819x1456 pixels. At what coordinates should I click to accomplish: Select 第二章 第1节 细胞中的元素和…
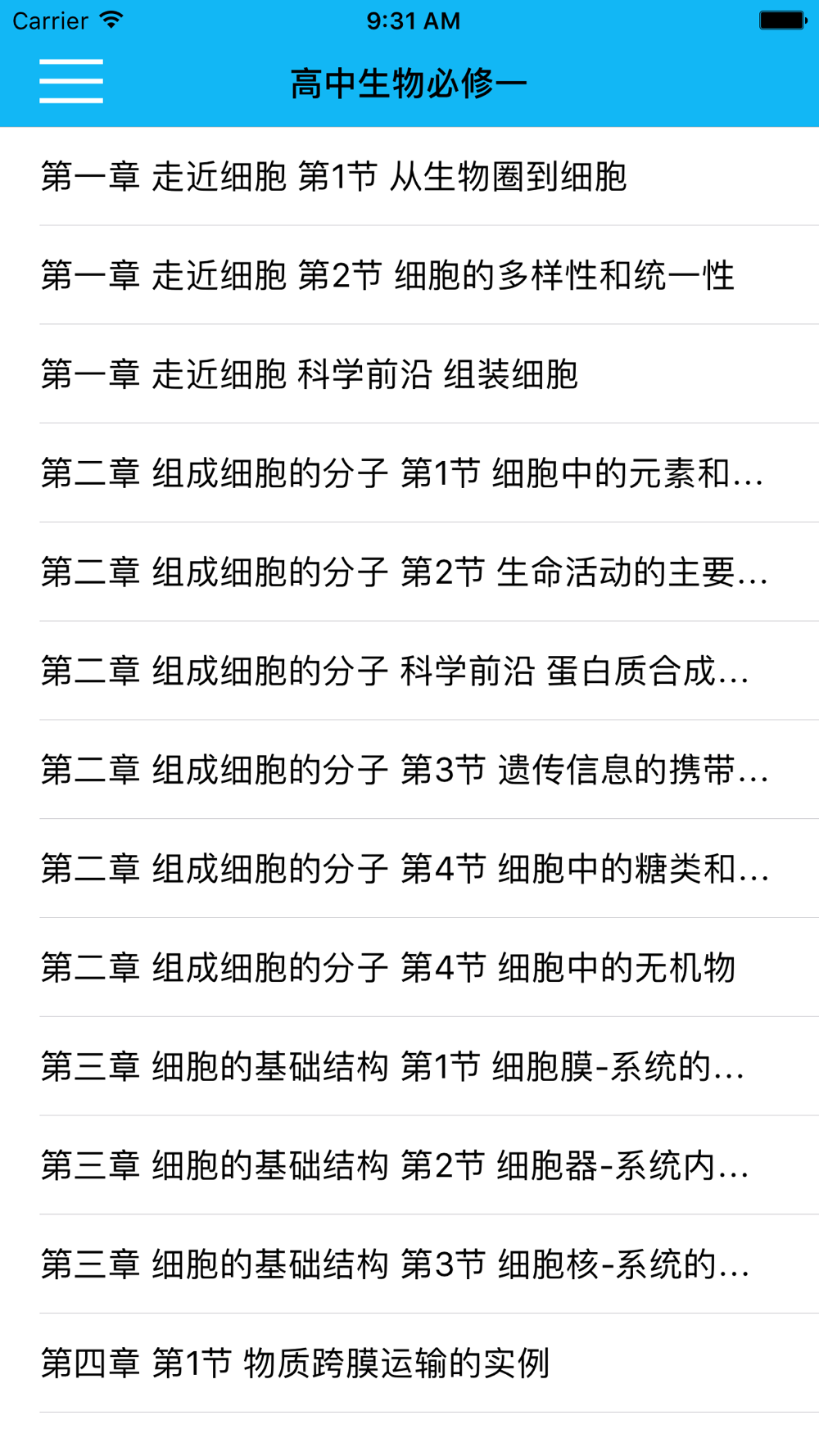click(x=409, y=473)
